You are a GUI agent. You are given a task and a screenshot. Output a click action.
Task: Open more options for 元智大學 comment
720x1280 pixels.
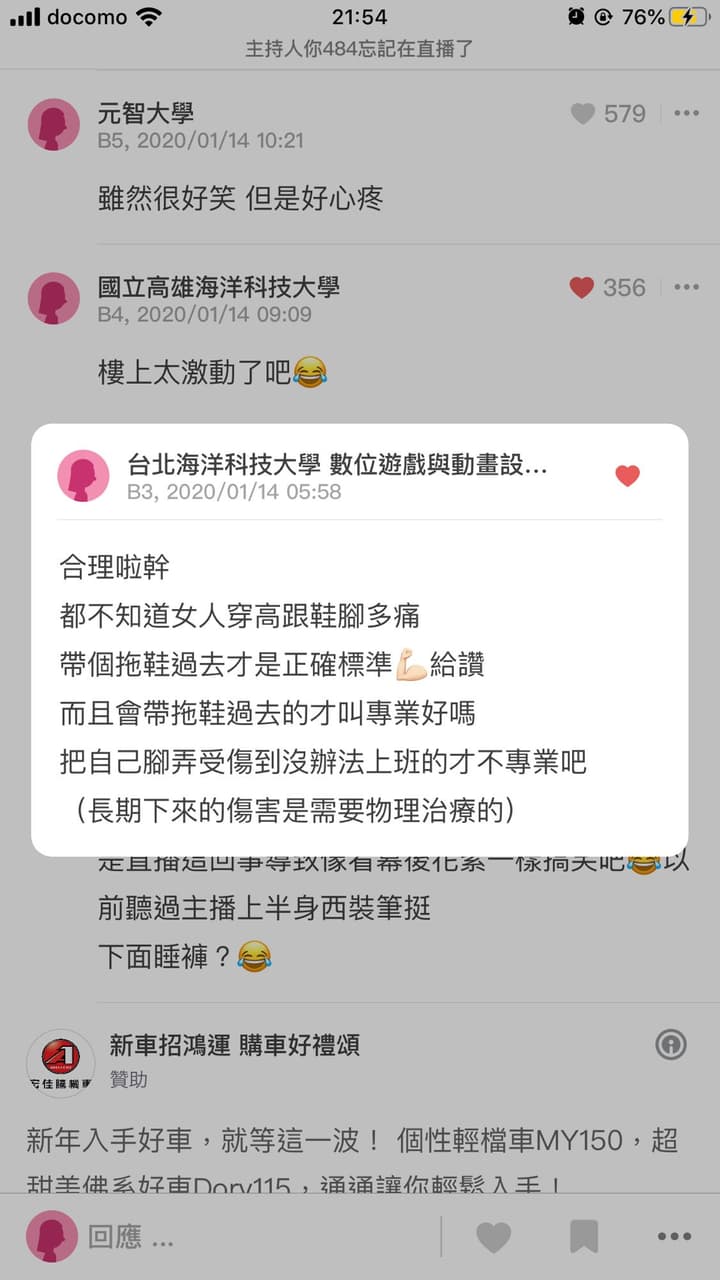click(686, 114)
